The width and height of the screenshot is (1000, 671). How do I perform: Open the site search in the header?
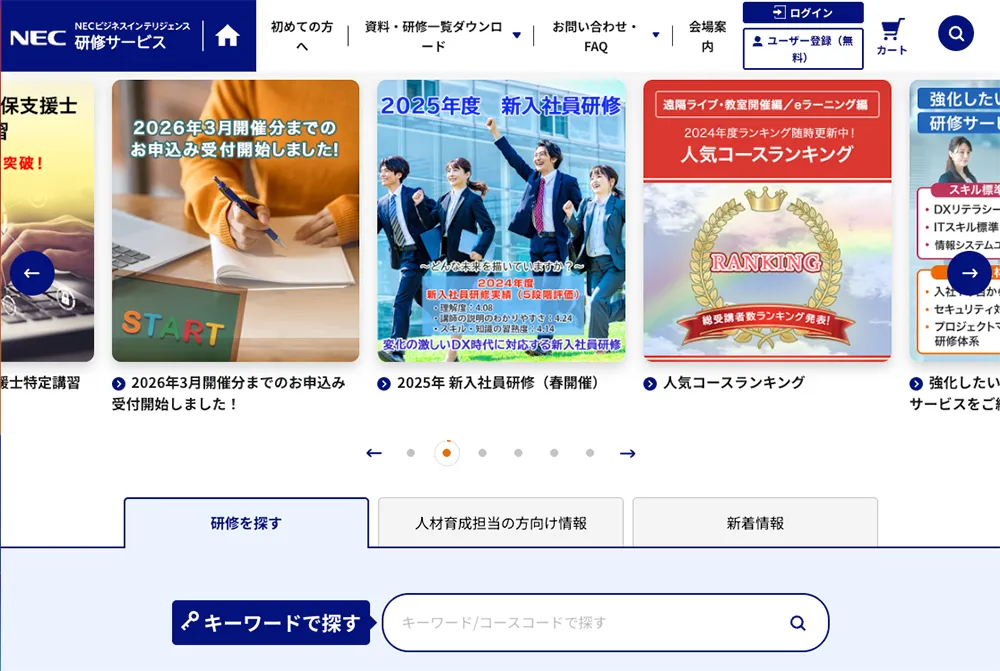pos(955,34)
